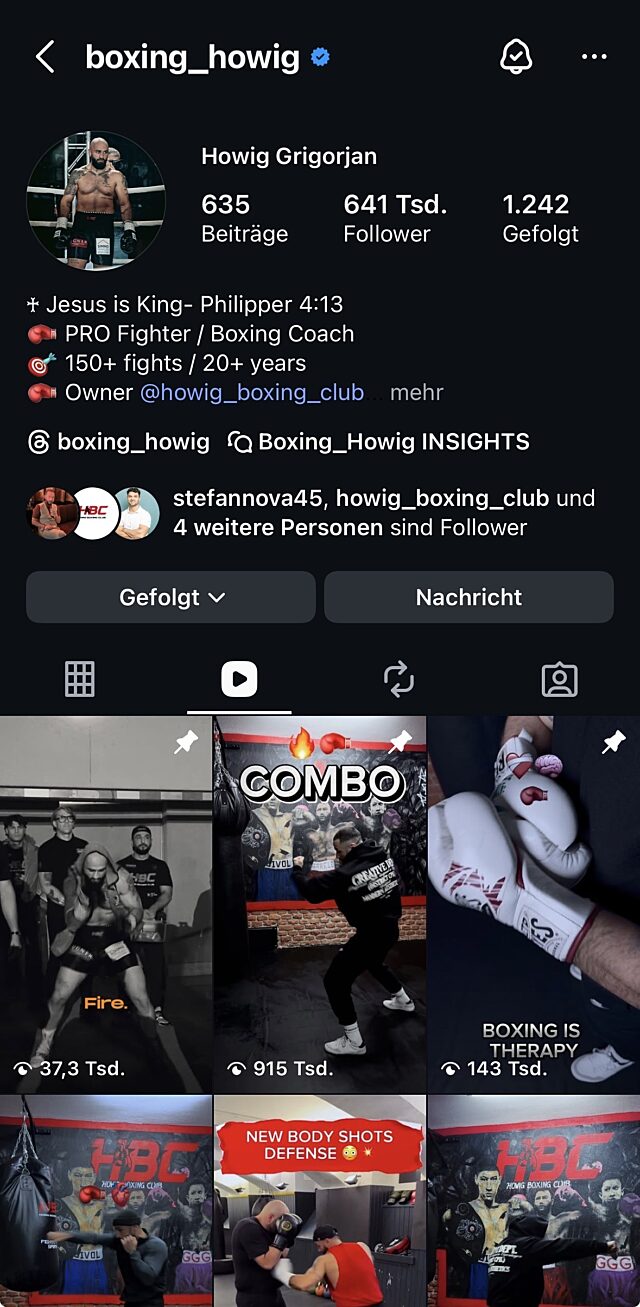The height and width of the screenshot is (1307, 640).
Task: Open the boxing_howig Threads link
Action: coord(119,442)
